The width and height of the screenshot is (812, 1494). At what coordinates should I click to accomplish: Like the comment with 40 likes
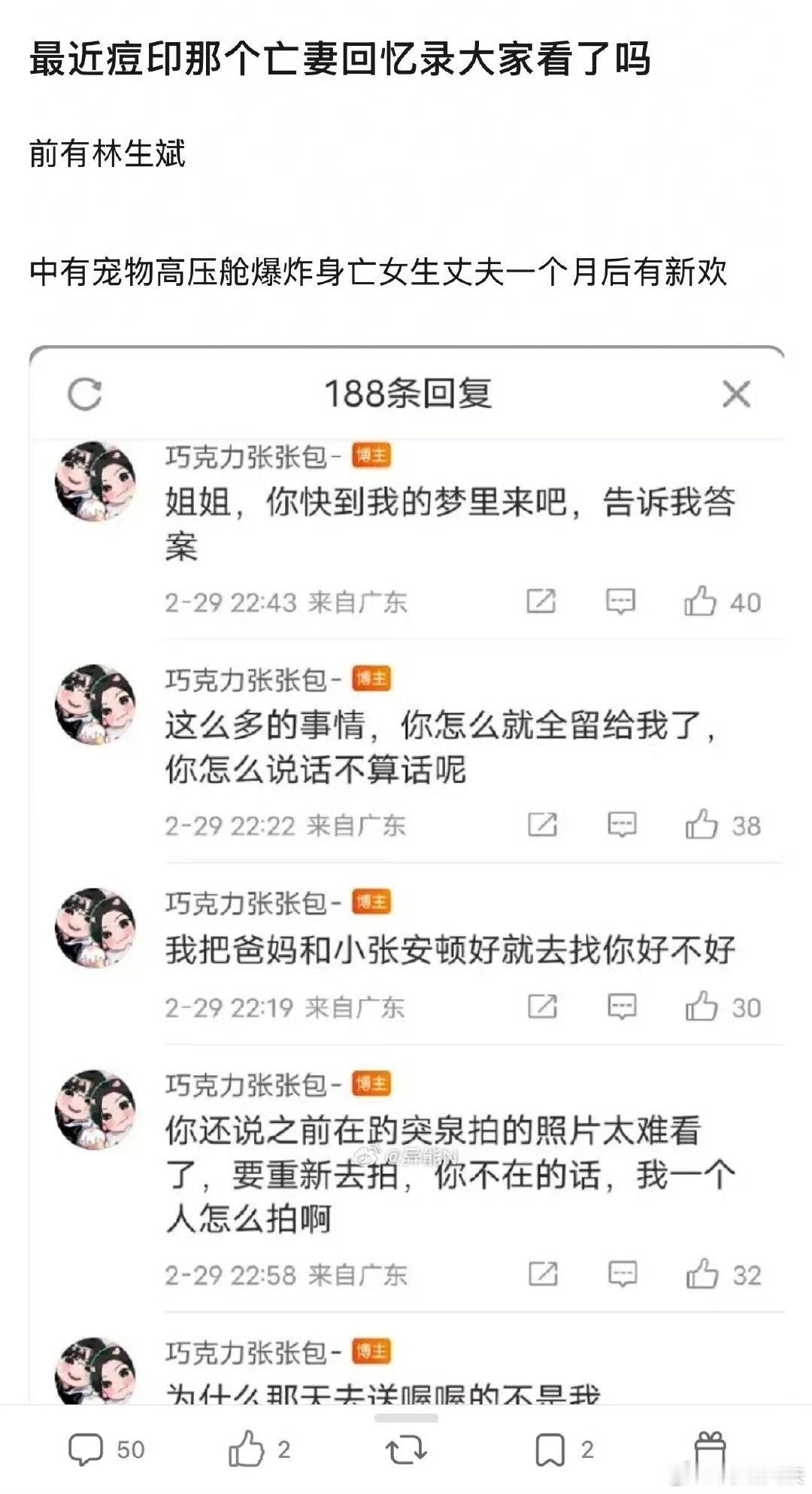(x=704, y=600)
